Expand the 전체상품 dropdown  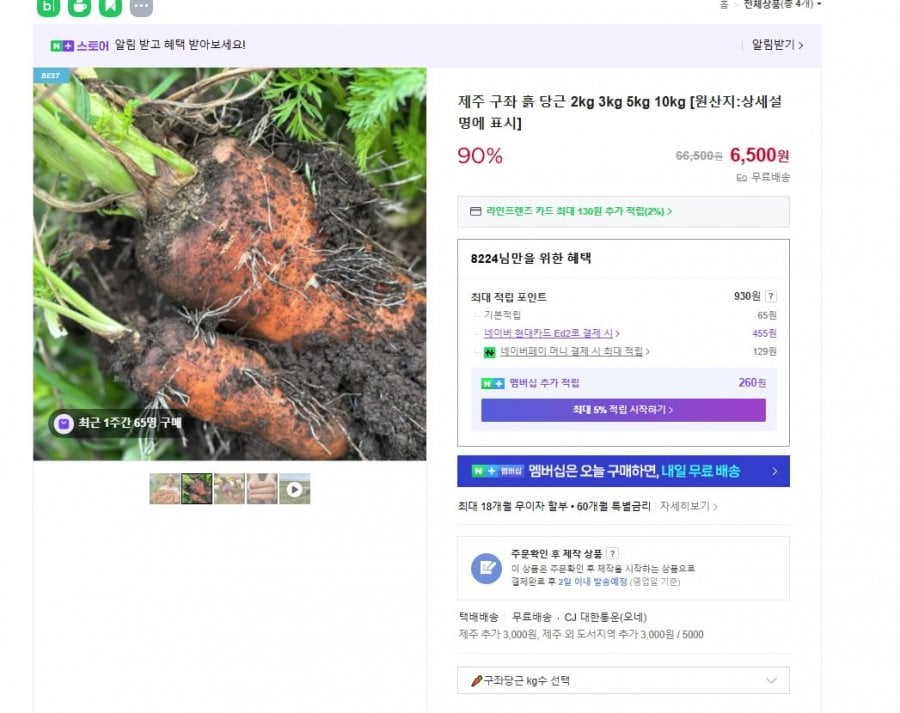pyautogui.click(x=782, y=5)
